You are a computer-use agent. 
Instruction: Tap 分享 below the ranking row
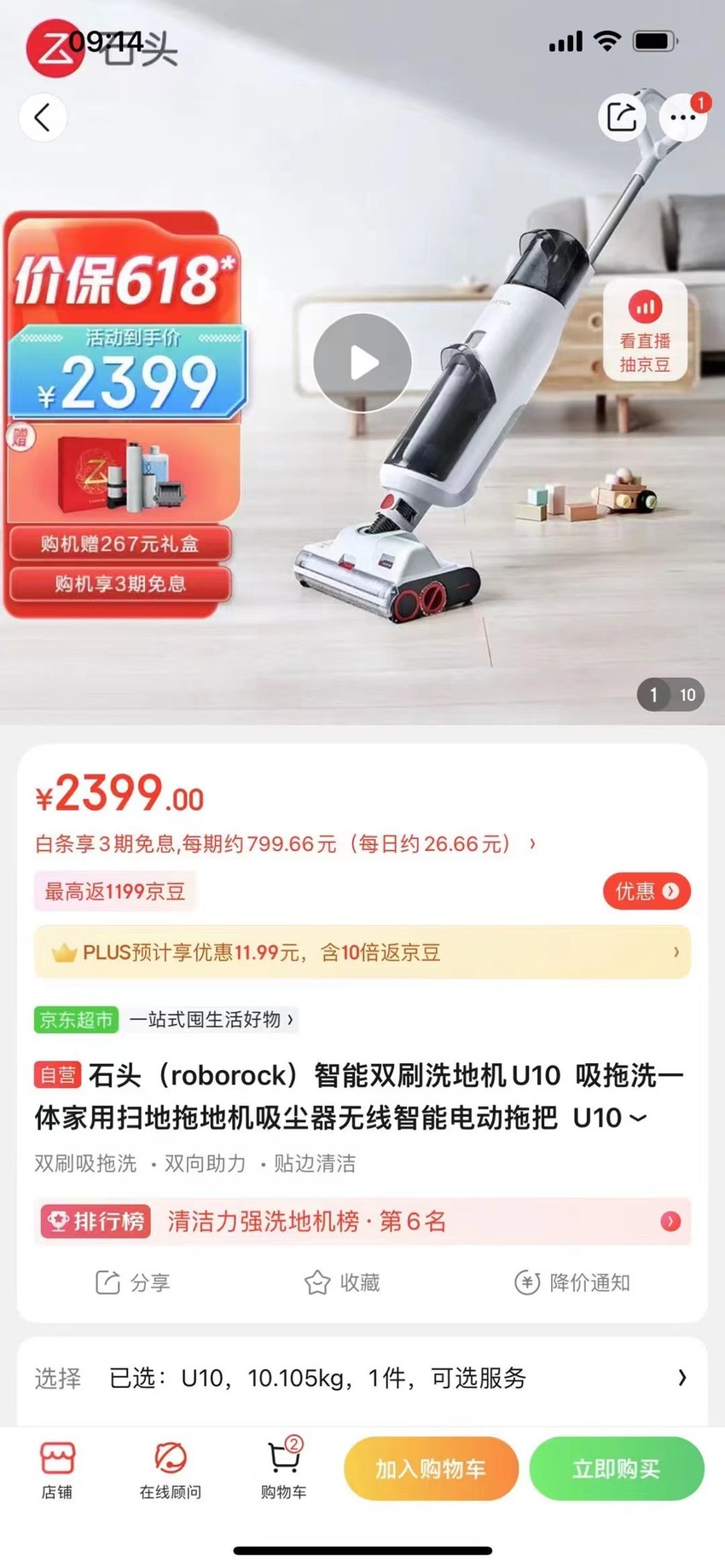(x=132, y=1282)
